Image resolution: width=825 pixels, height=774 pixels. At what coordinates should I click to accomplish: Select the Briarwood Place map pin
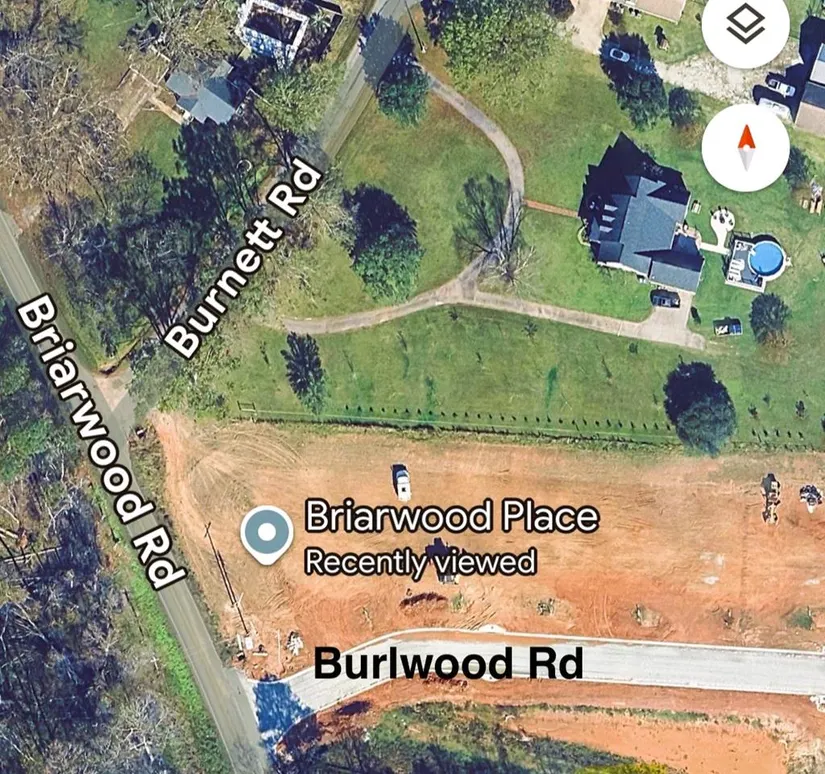[x=267, y=534]
